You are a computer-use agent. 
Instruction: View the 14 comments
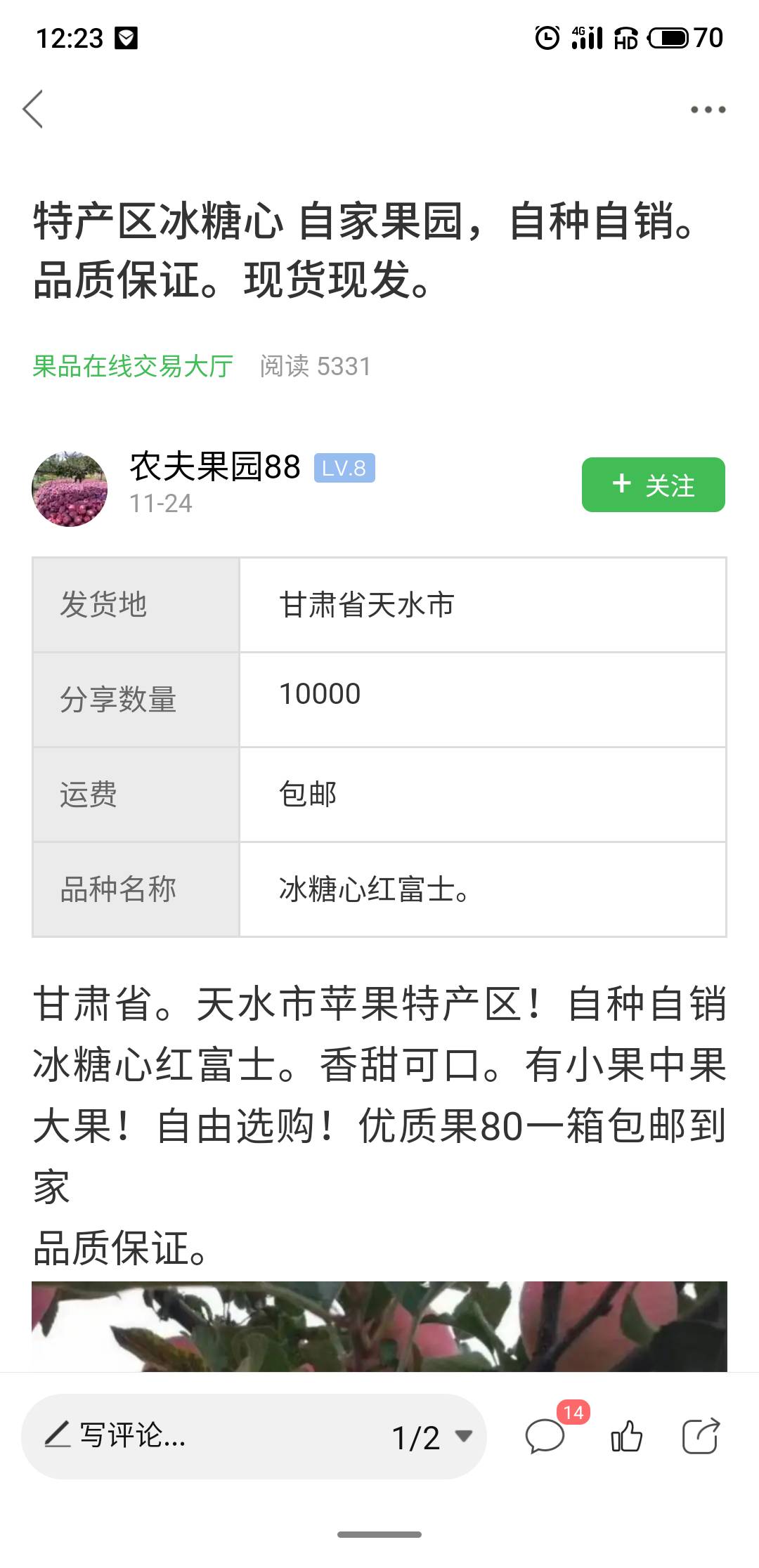(546, 1436)
